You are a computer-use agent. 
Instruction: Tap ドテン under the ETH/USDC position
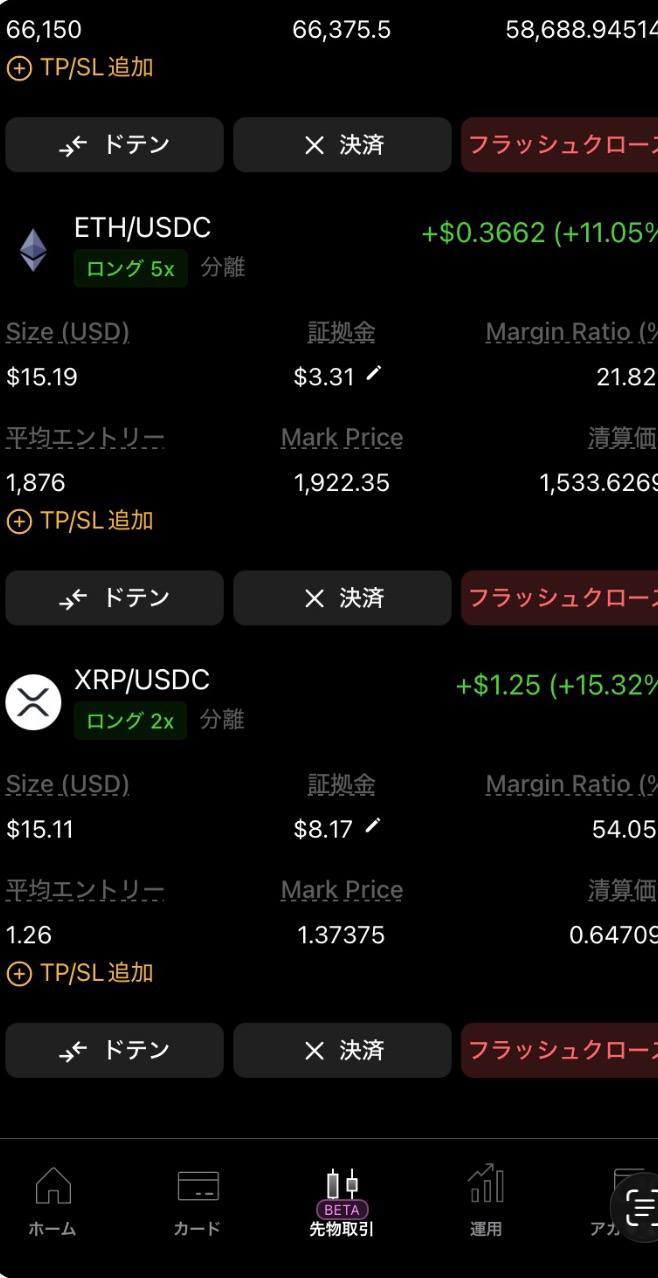114,597
